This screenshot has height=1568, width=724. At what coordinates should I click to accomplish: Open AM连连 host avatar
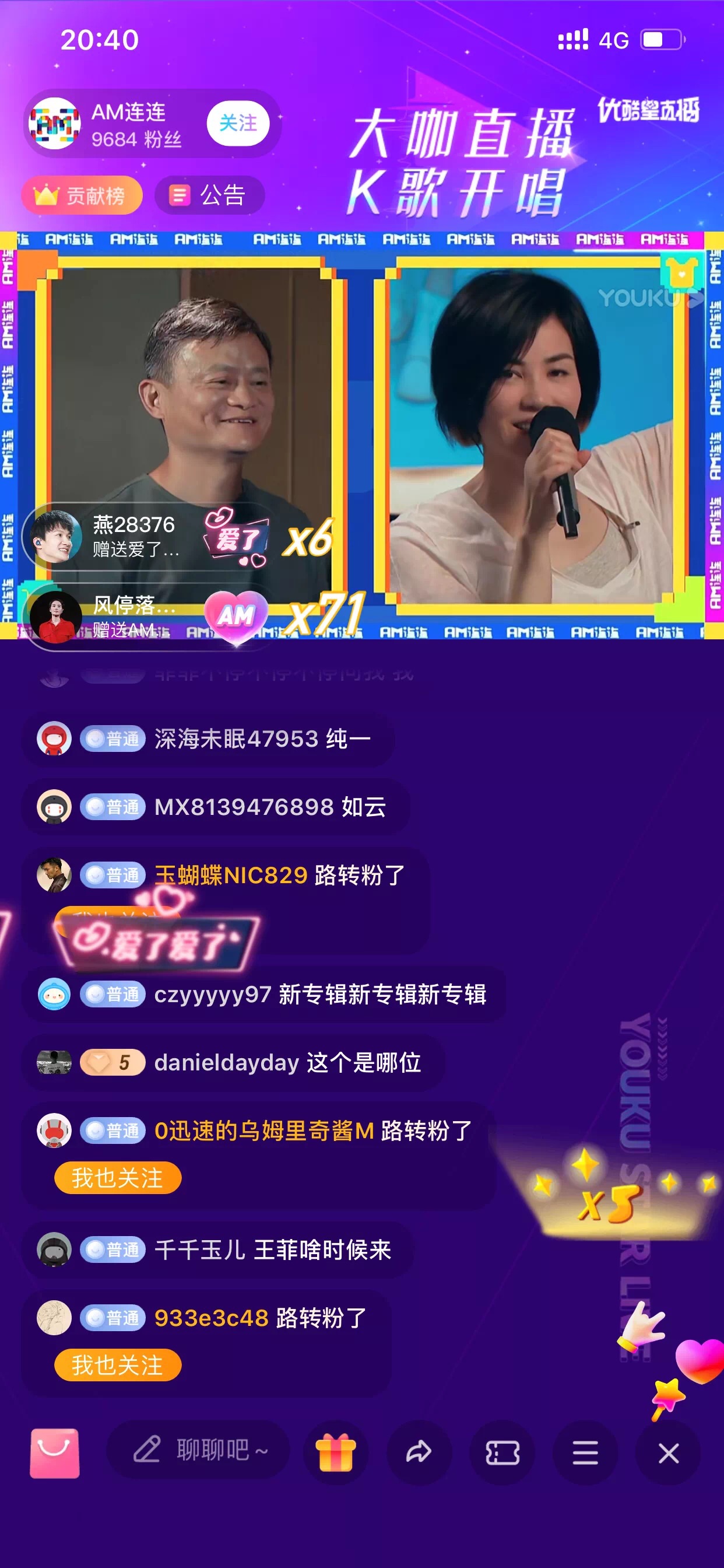[x=55, y=124]
